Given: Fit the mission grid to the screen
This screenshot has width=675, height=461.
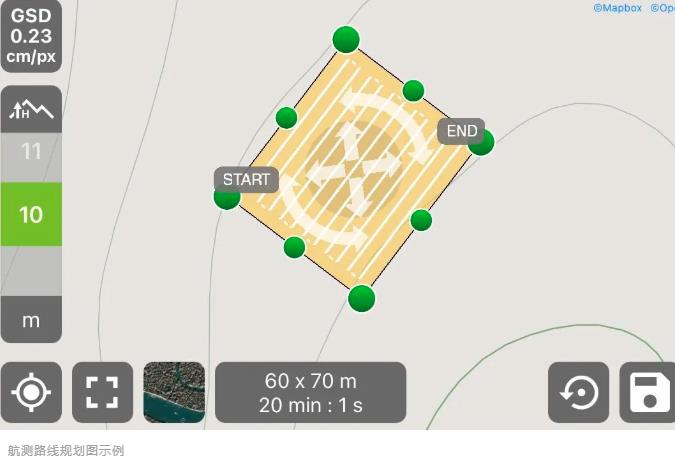Looking at the screenshot, I should tap(102, 392).
